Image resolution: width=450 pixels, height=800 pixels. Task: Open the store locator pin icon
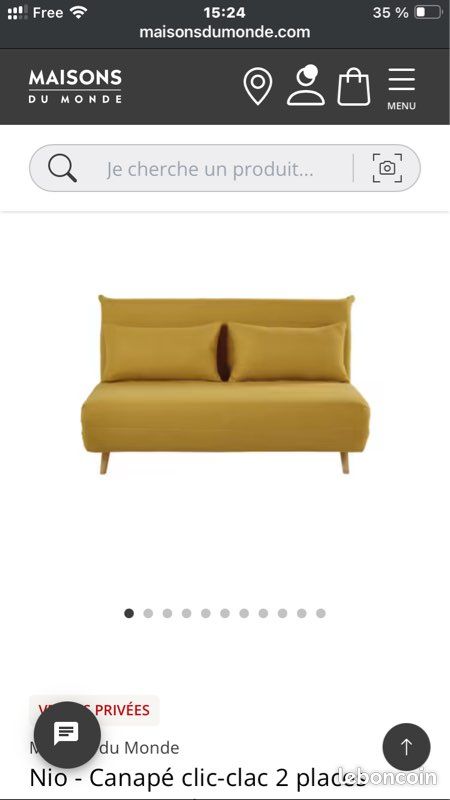(258, 86)
